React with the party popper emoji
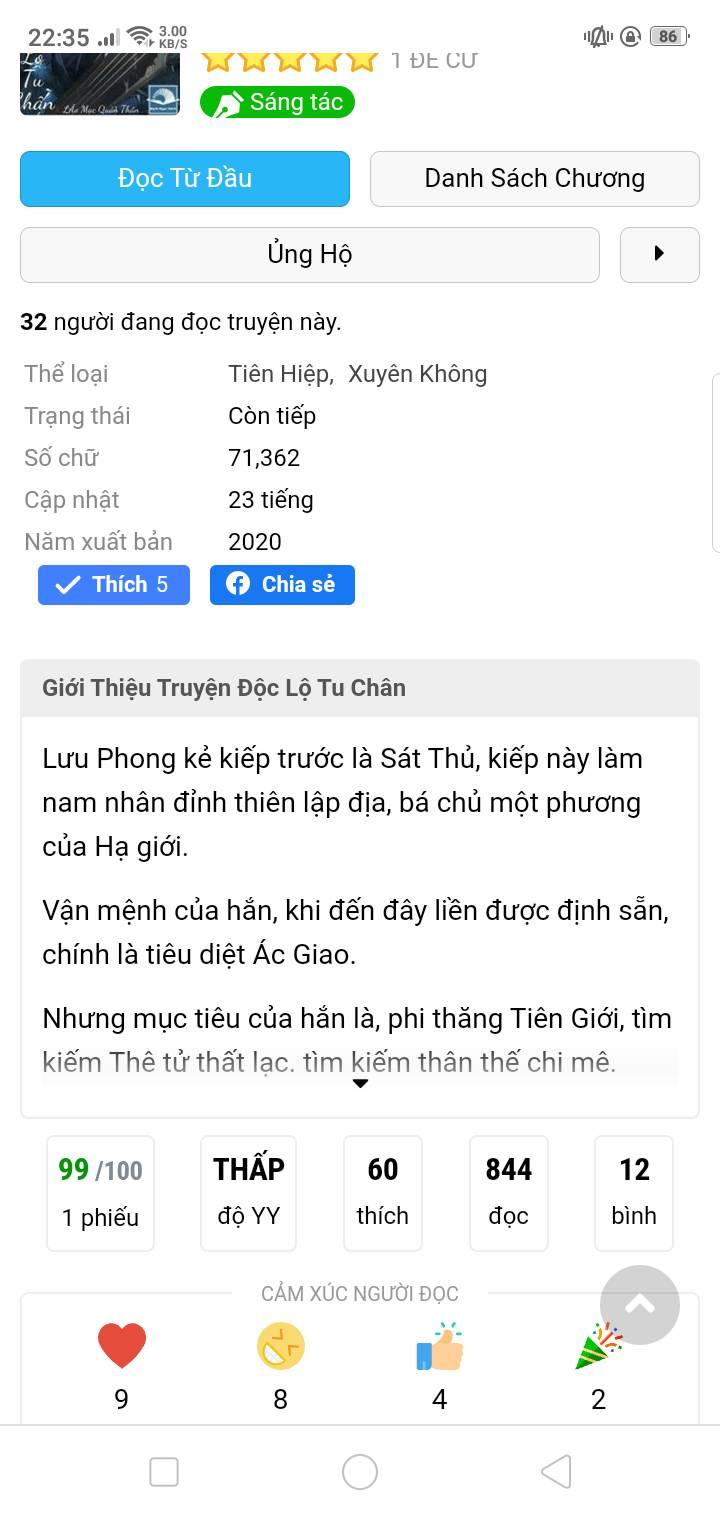Viewport: 720px width, 1520px height. (x=598, y=1346)
